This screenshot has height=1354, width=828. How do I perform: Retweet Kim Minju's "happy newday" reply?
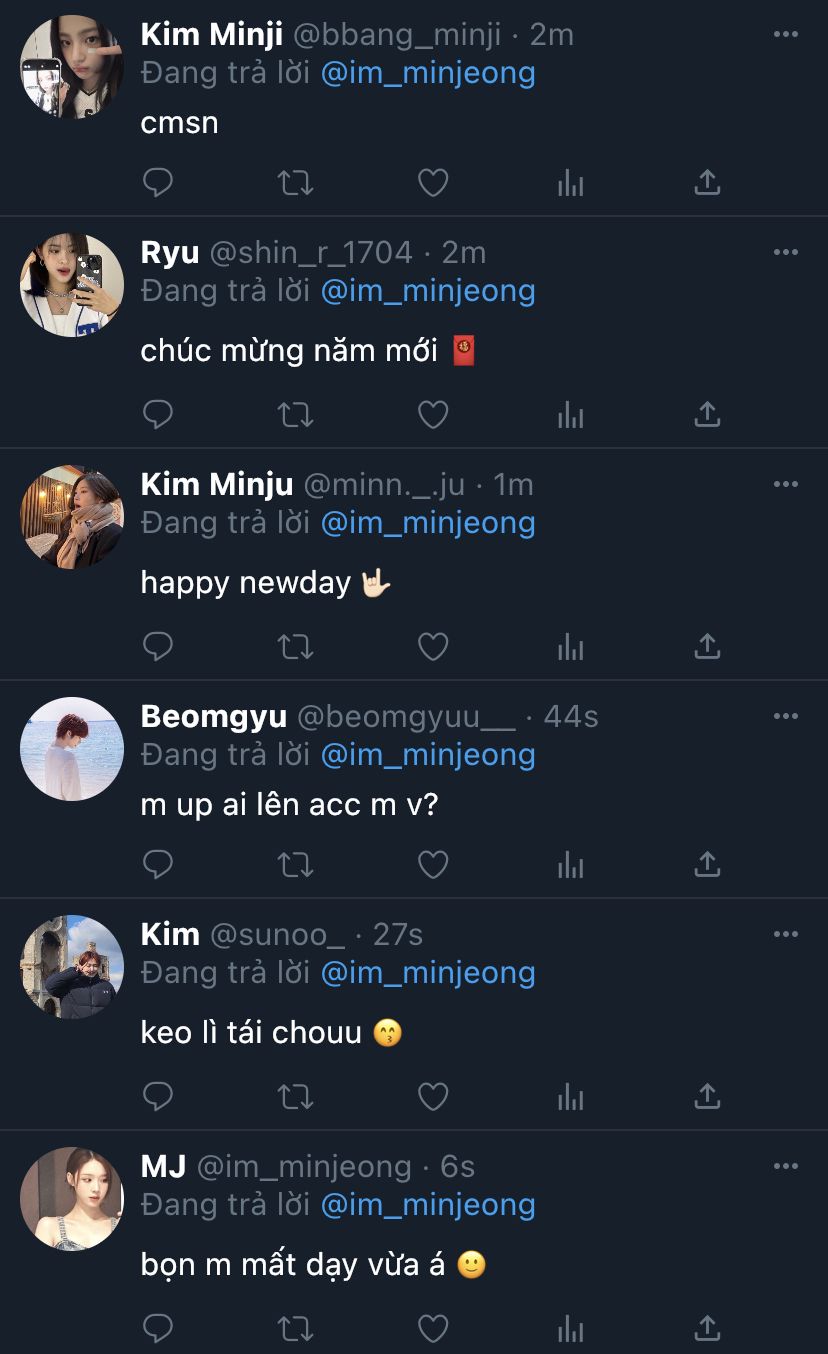295,647
